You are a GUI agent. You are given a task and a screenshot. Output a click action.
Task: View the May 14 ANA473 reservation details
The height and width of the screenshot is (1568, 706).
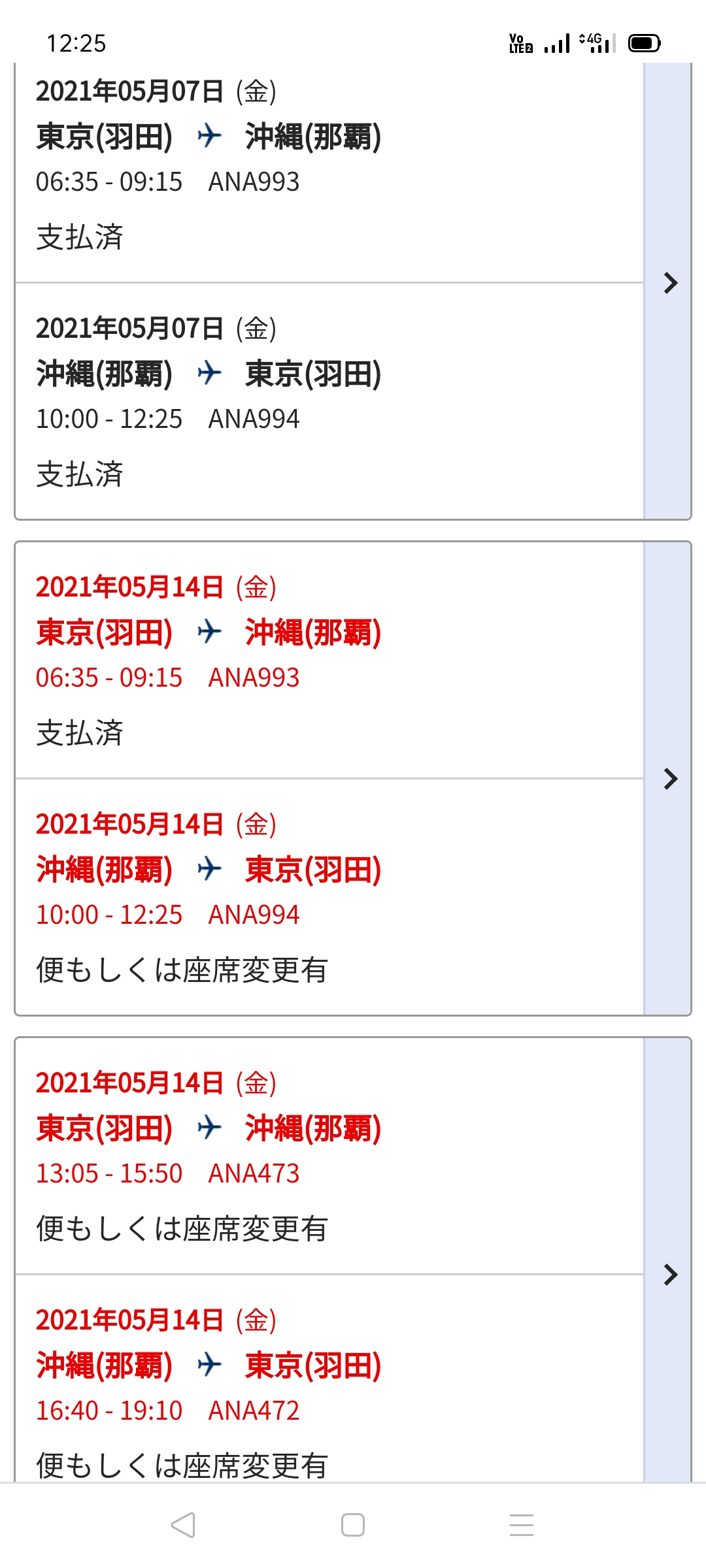[669, 1275]
